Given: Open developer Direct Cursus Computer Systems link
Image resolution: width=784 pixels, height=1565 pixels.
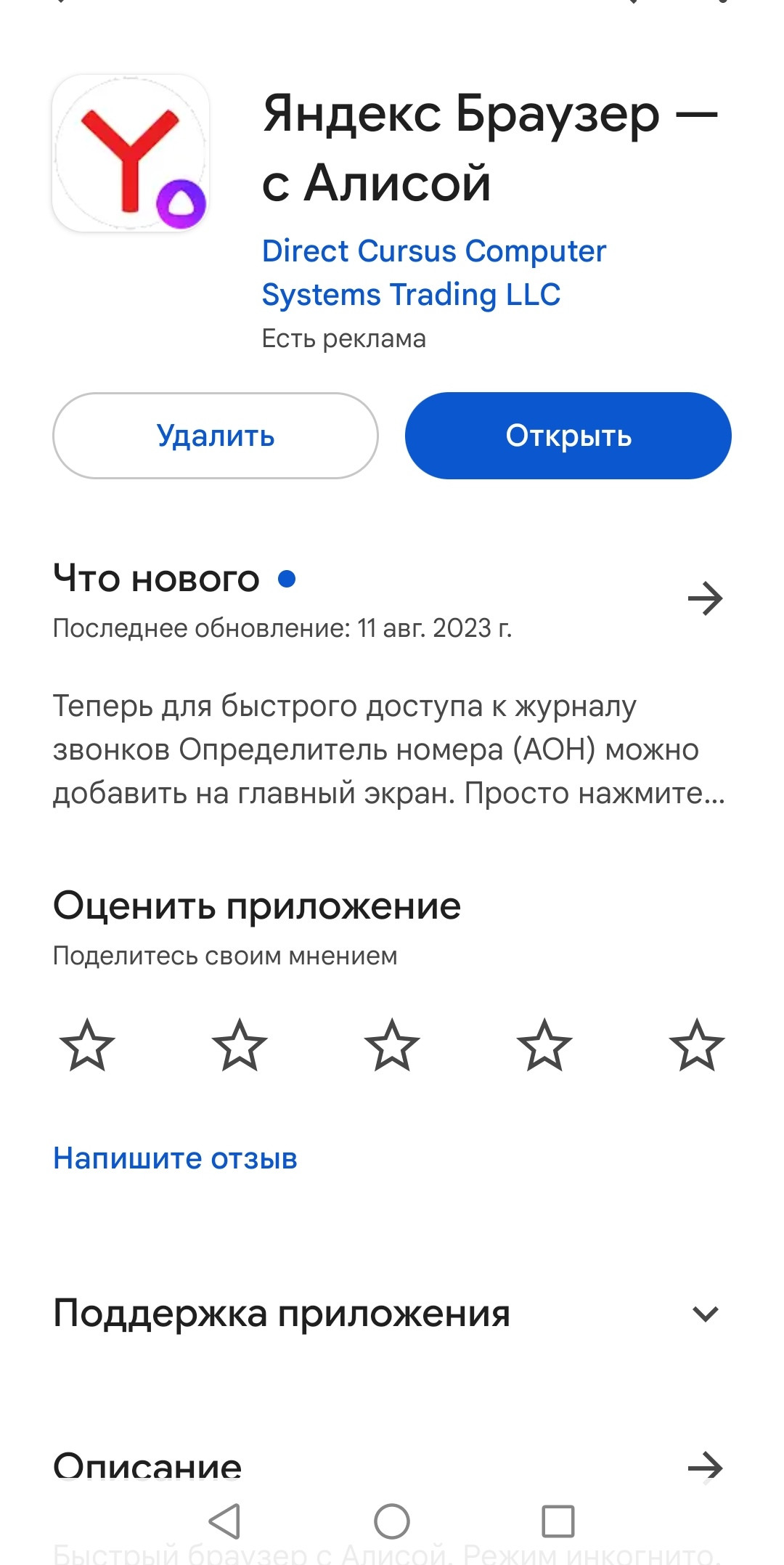Looking at the screenshot, I should [x=433, y=272].
